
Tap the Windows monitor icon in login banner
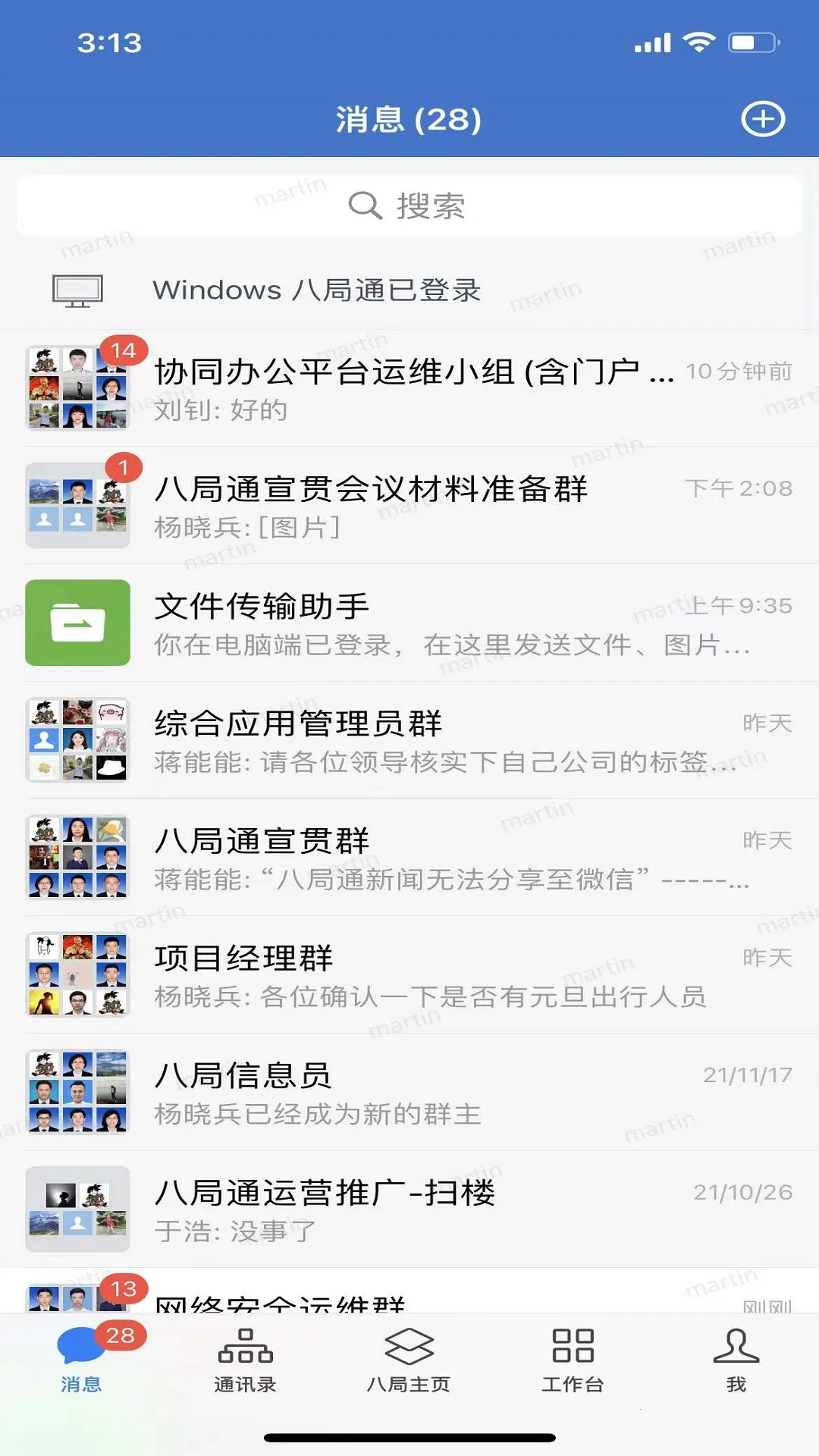pos(78,290)
